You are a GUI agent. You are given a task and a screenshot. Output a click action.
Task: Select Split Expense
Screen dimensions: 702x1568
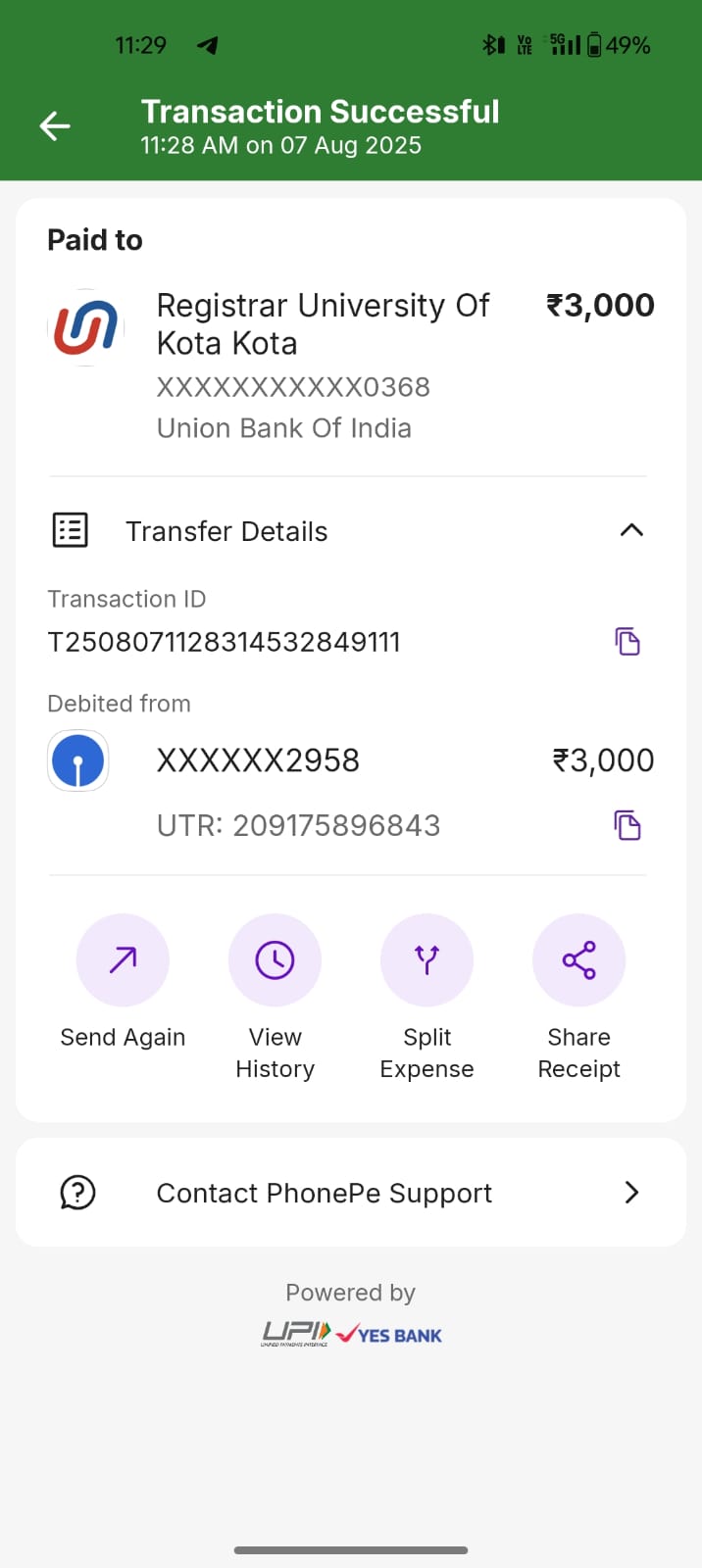pyautogui.click(x=426, y=960)
